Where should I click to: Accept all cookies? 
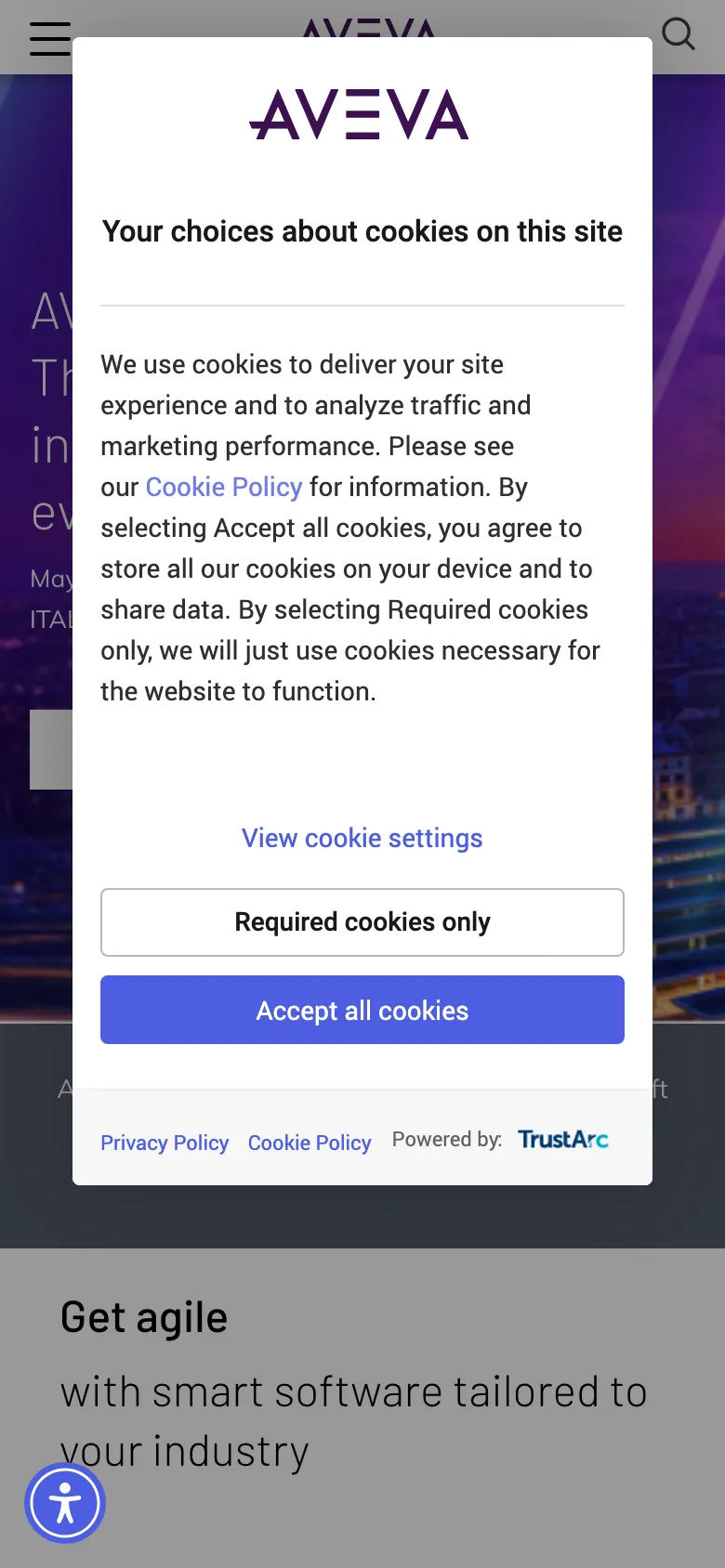pyautogui.click(x=362, y=1010)
